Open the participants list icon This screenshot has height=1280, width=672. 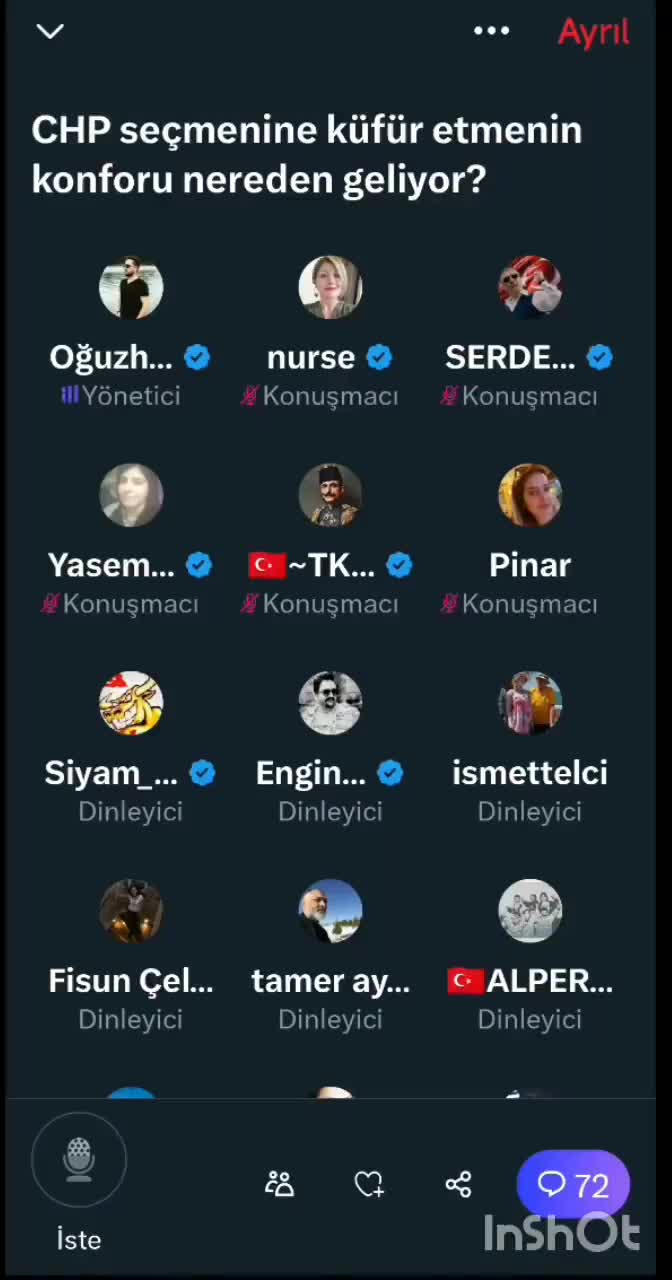coord(279,1185)
